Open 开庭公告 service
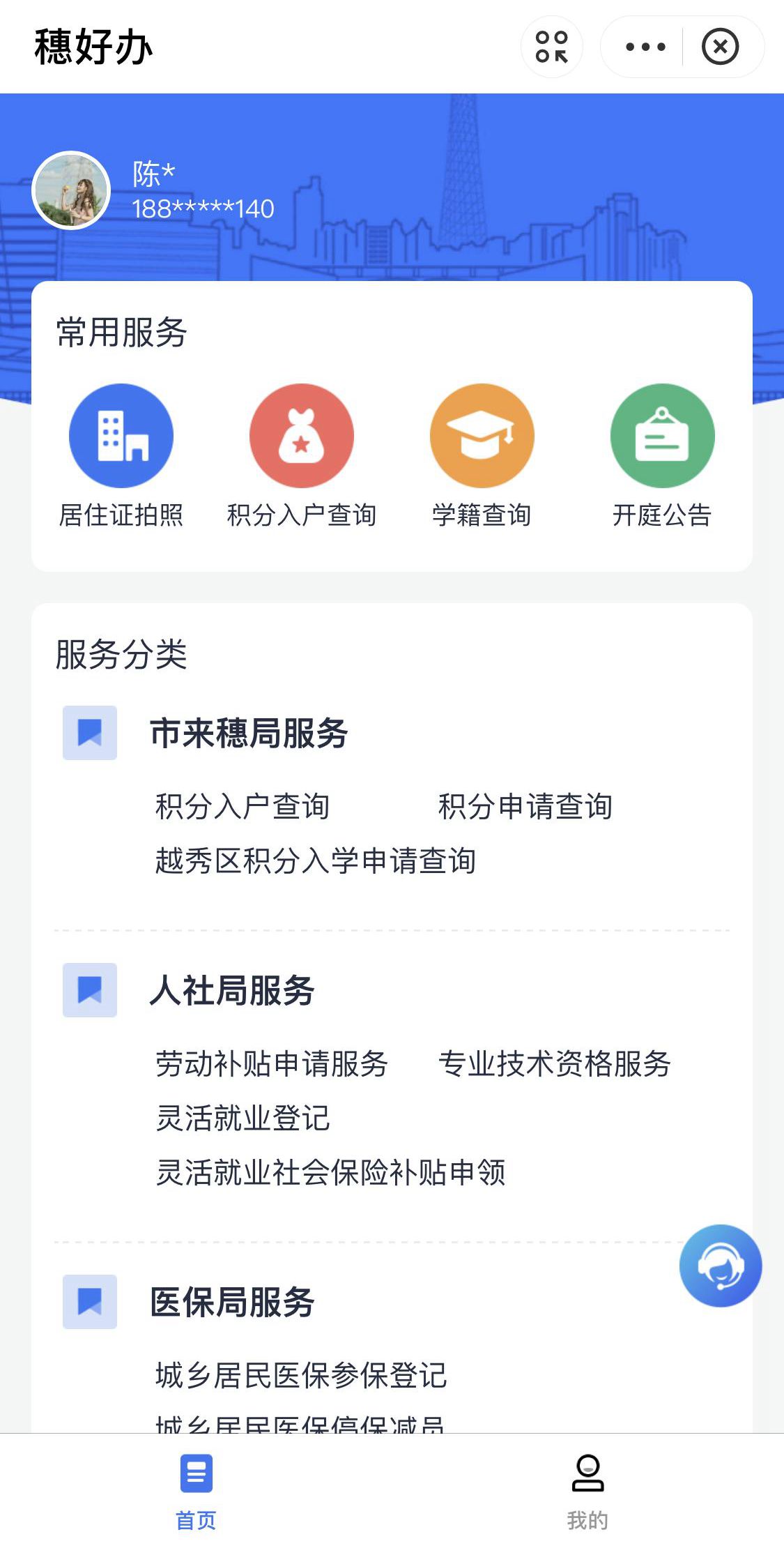This screenshot has height=1555, width=784. click(662, 436)
